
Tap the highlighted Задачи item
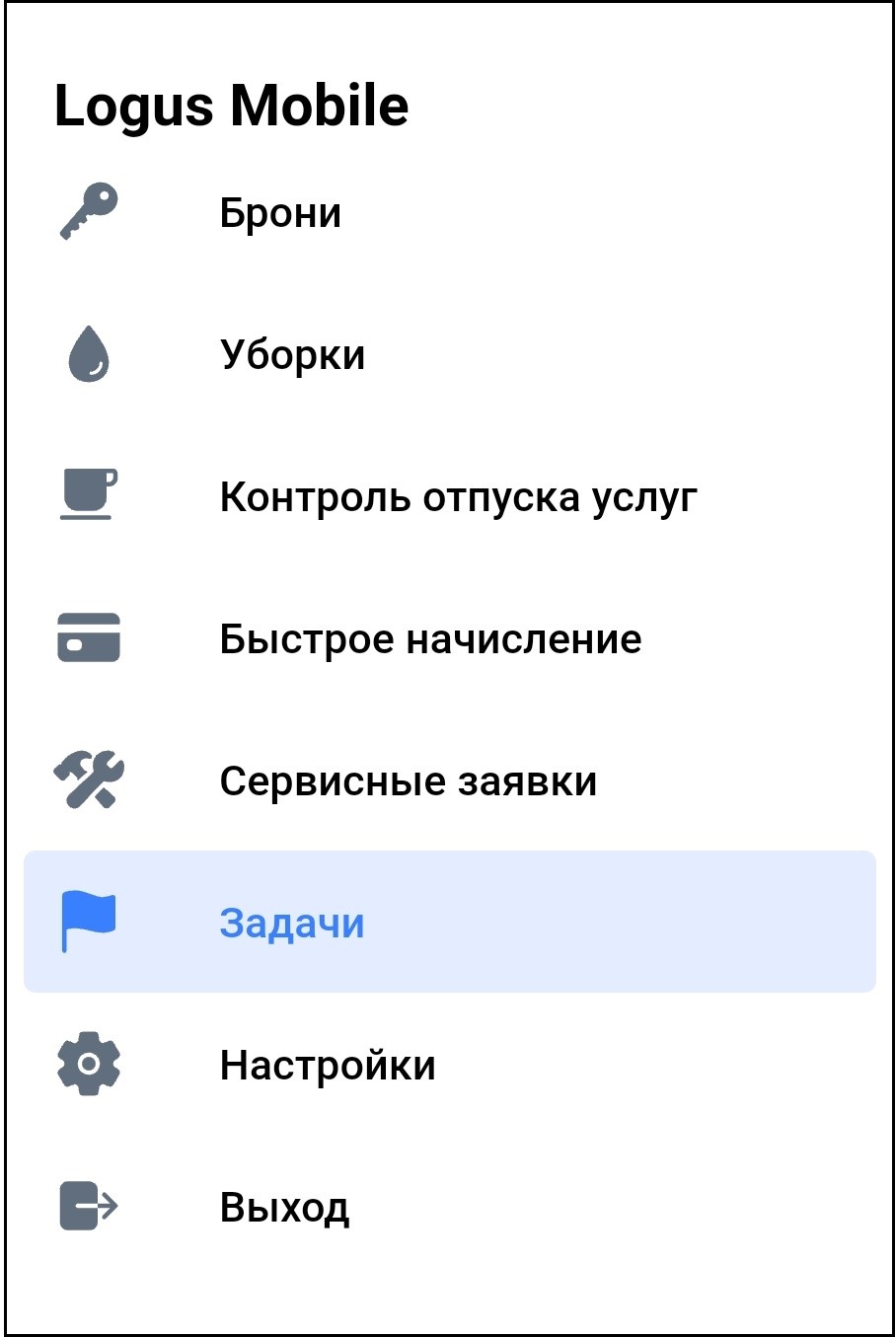point(292,923)
